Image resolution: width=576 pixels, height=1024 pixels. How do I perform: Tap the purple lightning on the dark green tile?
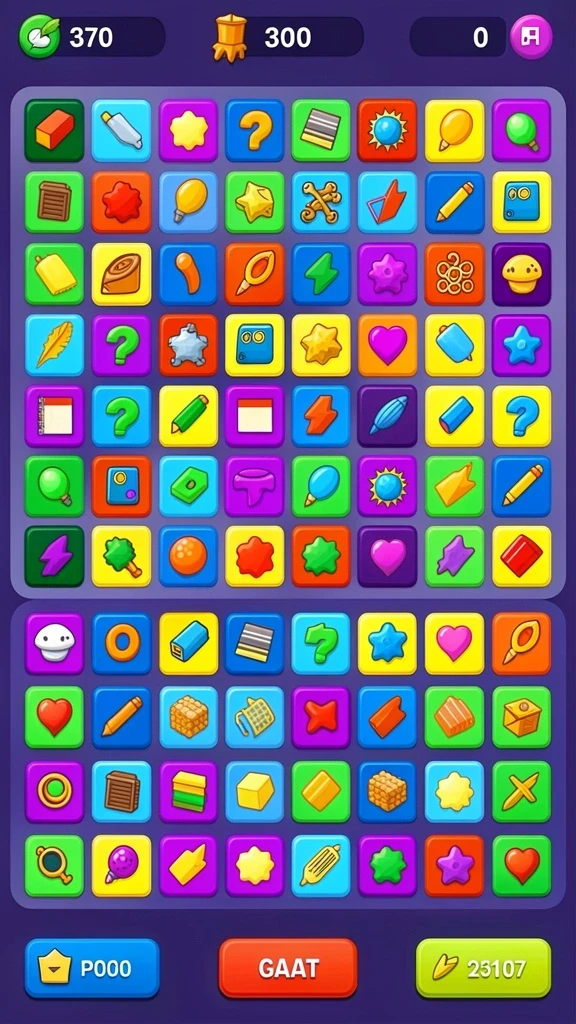tap(54, 556)
